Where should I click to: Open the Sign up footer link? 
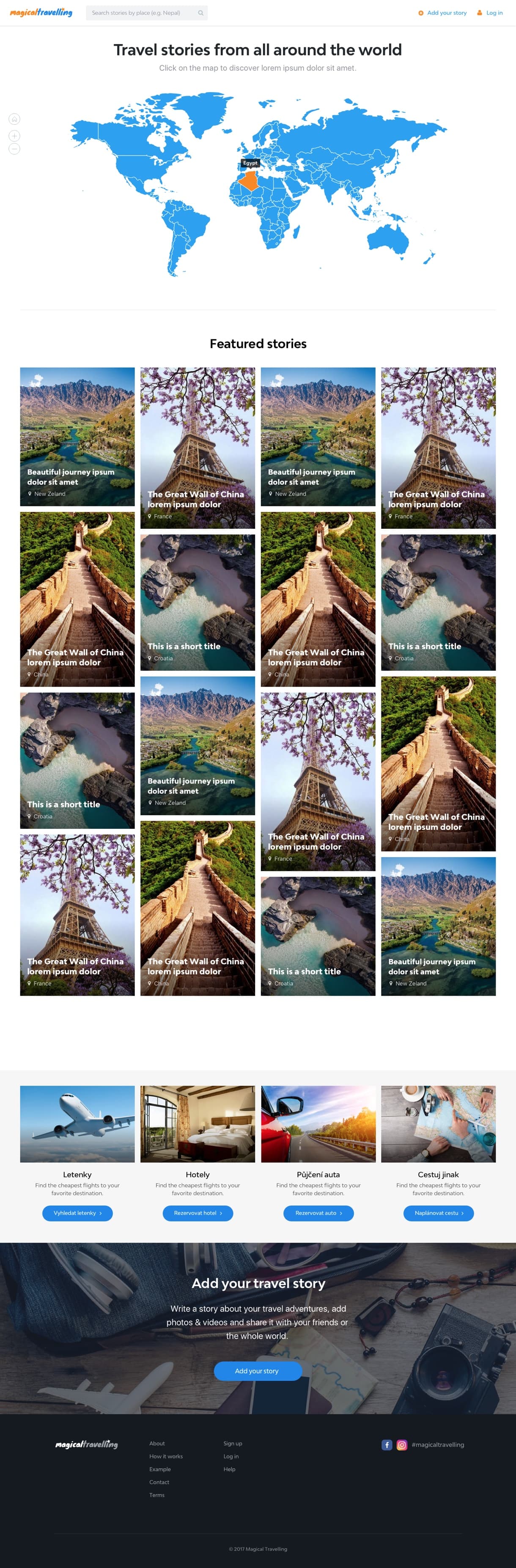click(x=233, y=1443)
